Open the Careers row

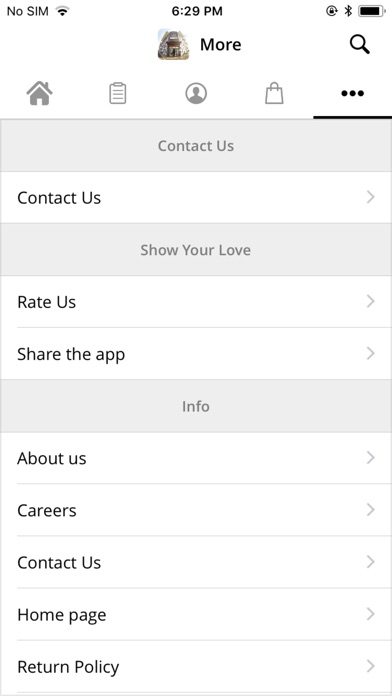click(x=196, y=510)
